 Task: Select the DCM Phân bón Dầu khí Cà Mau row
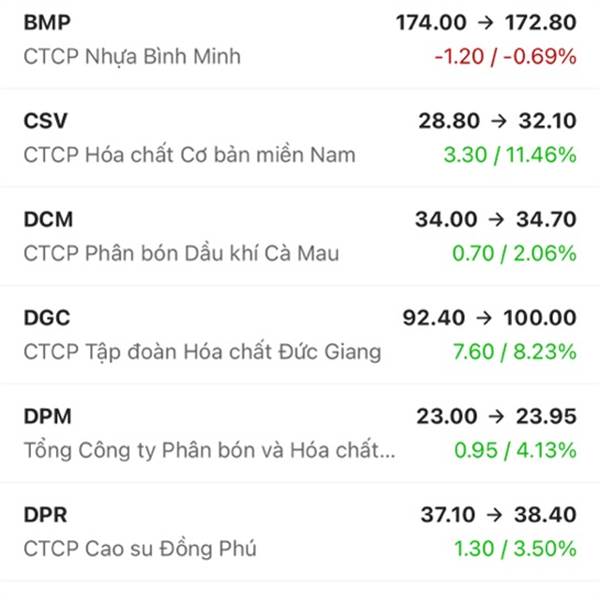[300, 236]
